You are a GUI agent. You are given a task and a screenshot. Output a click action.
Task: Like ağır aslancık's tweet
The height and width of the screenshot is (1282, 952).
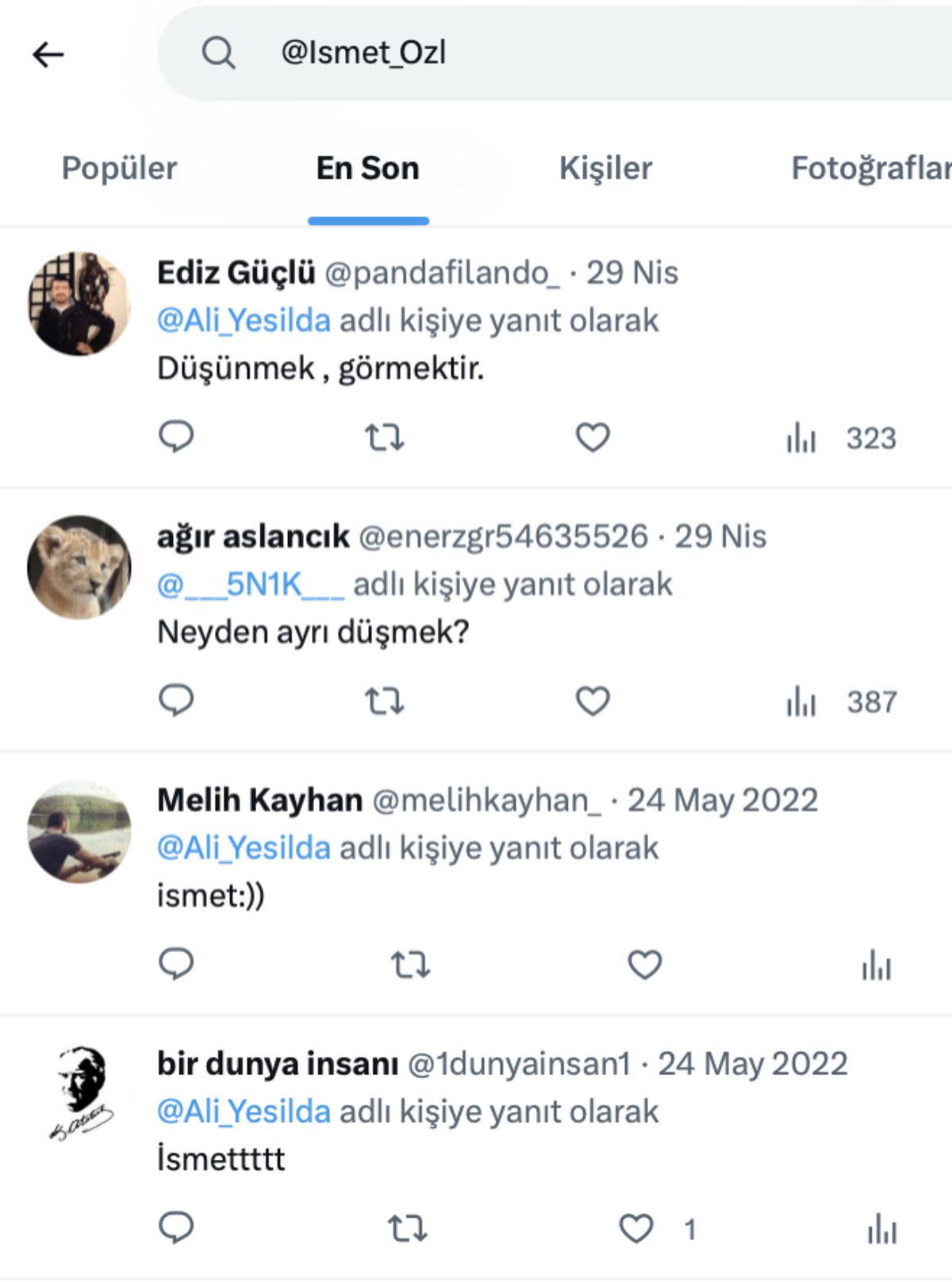[593, 701]
